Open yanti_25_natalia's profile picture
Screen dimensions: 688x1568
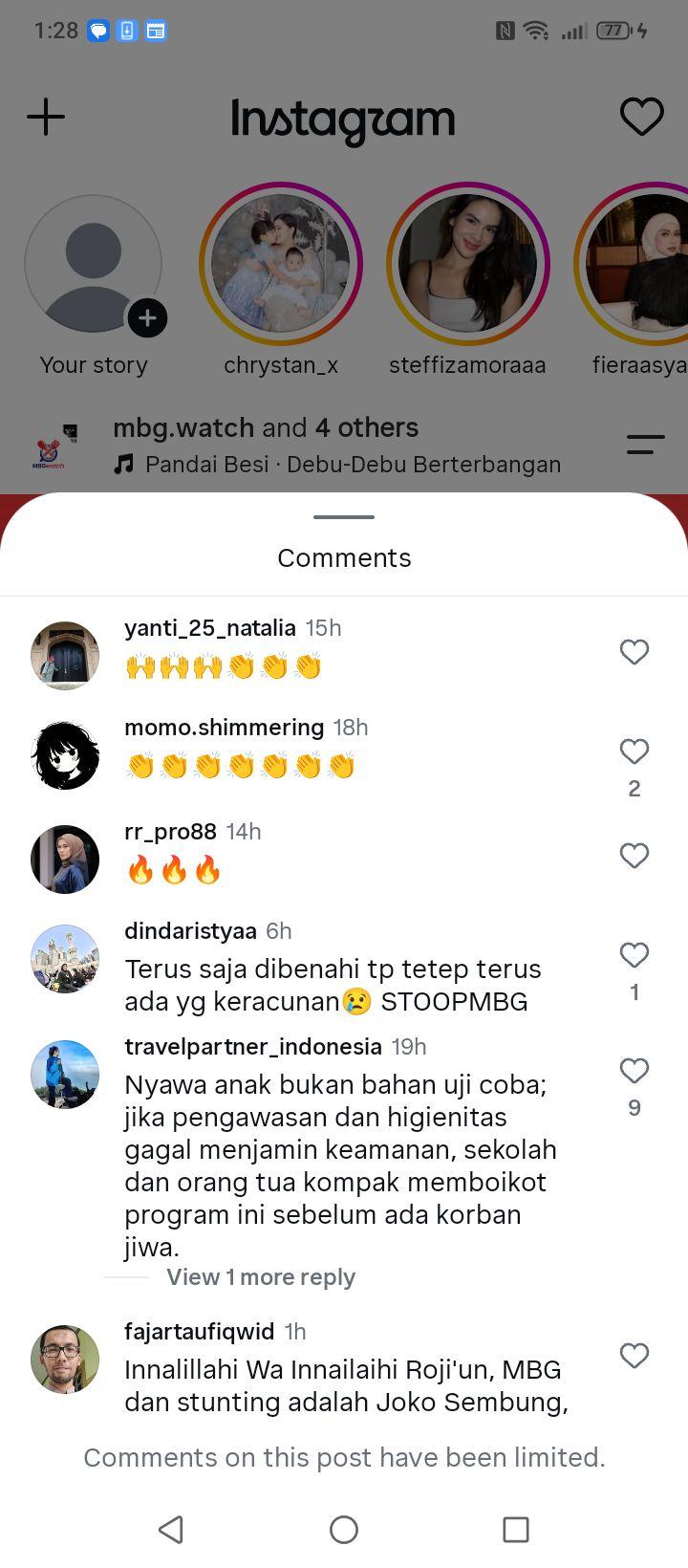pyautogui.click(x=65, y=656)
